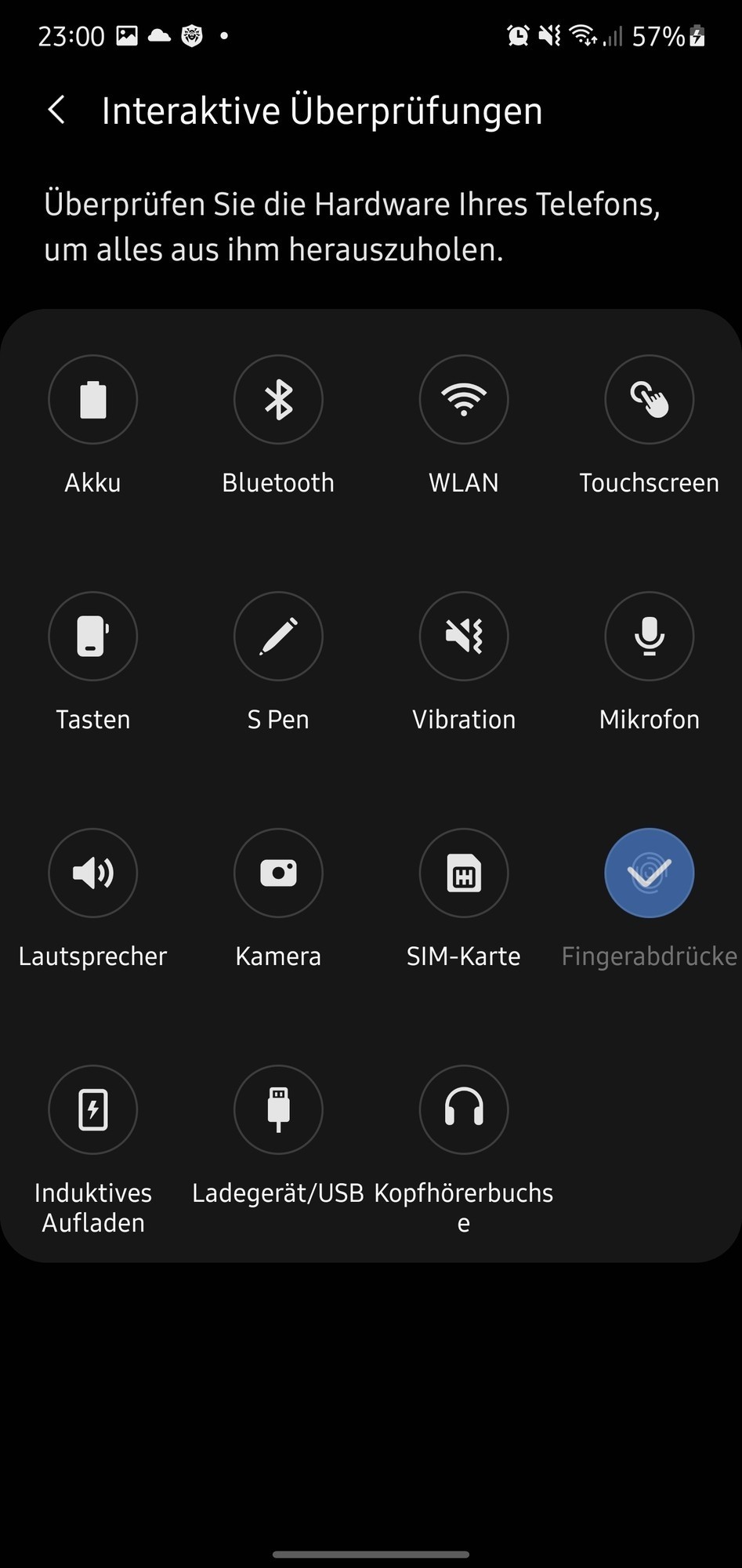
Task: Start the Akku check
Action: [x=92, y=400]
